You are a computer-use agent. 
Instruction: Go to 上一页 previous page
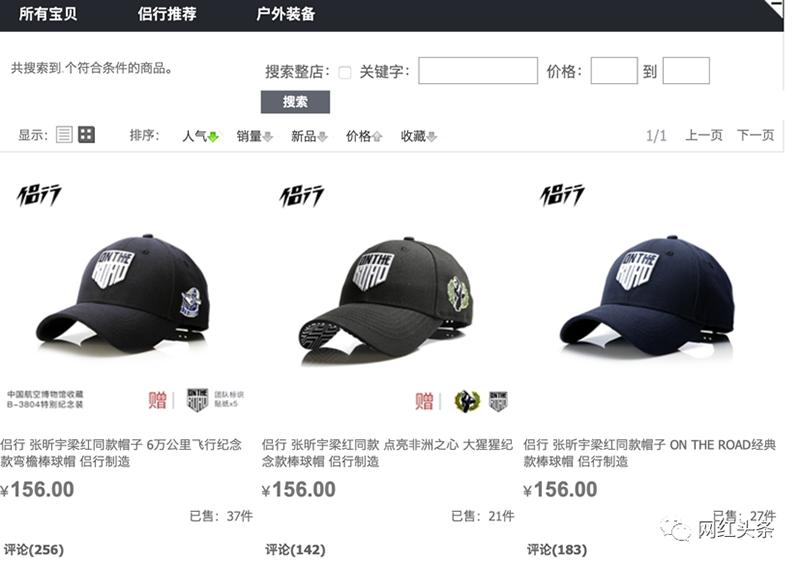click(x=703, y=136)
